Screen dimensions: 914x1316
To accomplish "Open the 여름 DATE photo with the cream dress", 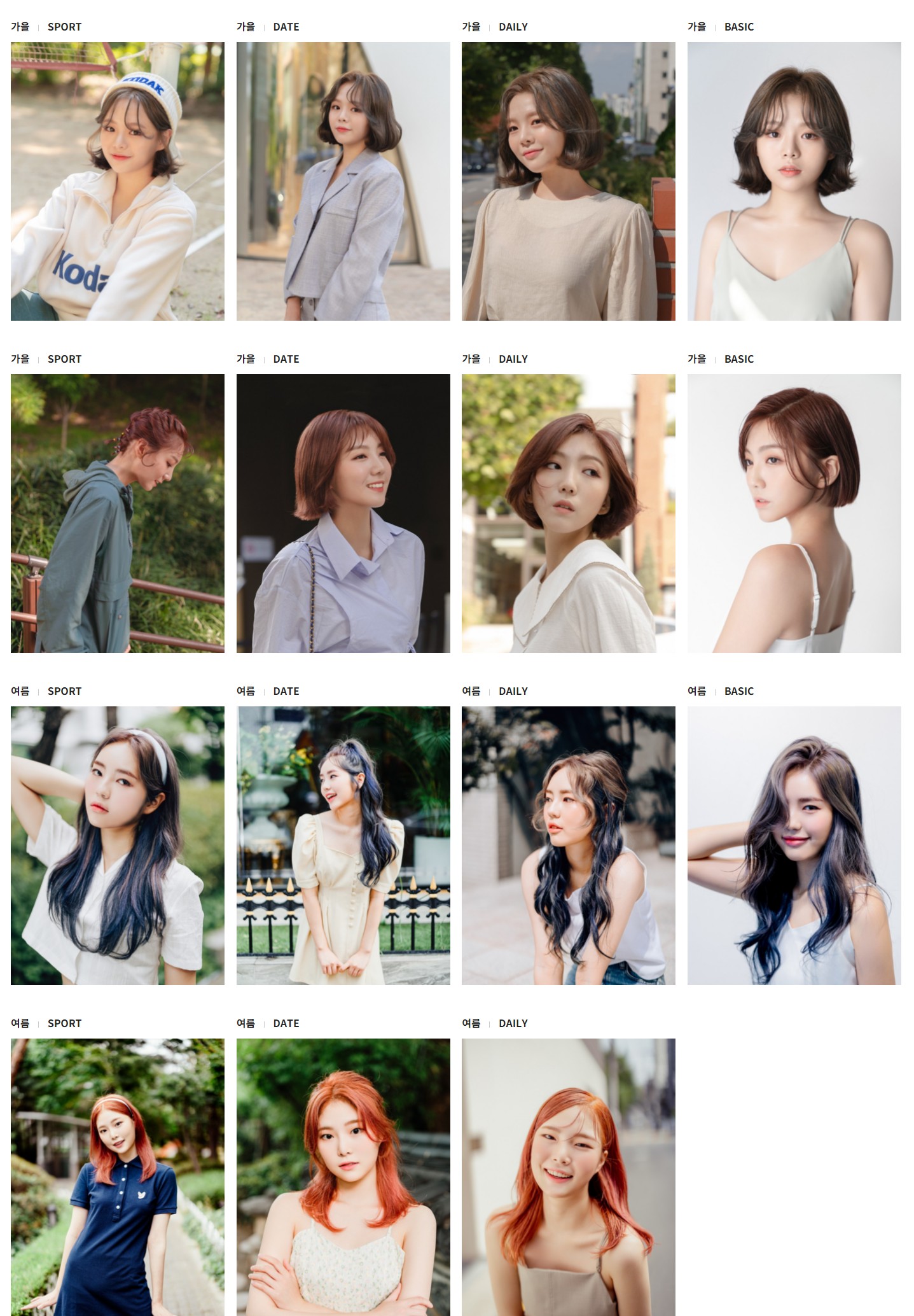I will [343, 845].
